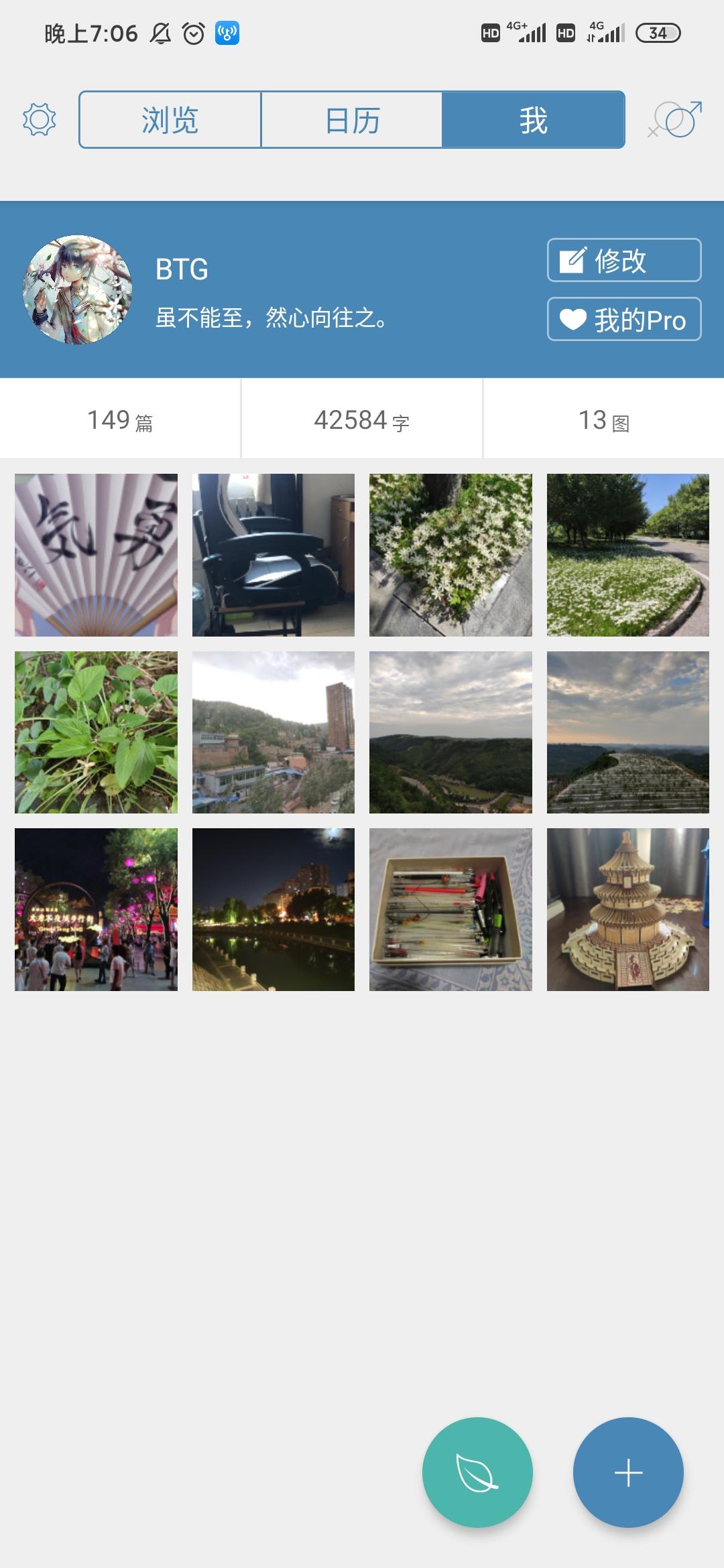Open 我的Pro membership button

pos(623,319)
